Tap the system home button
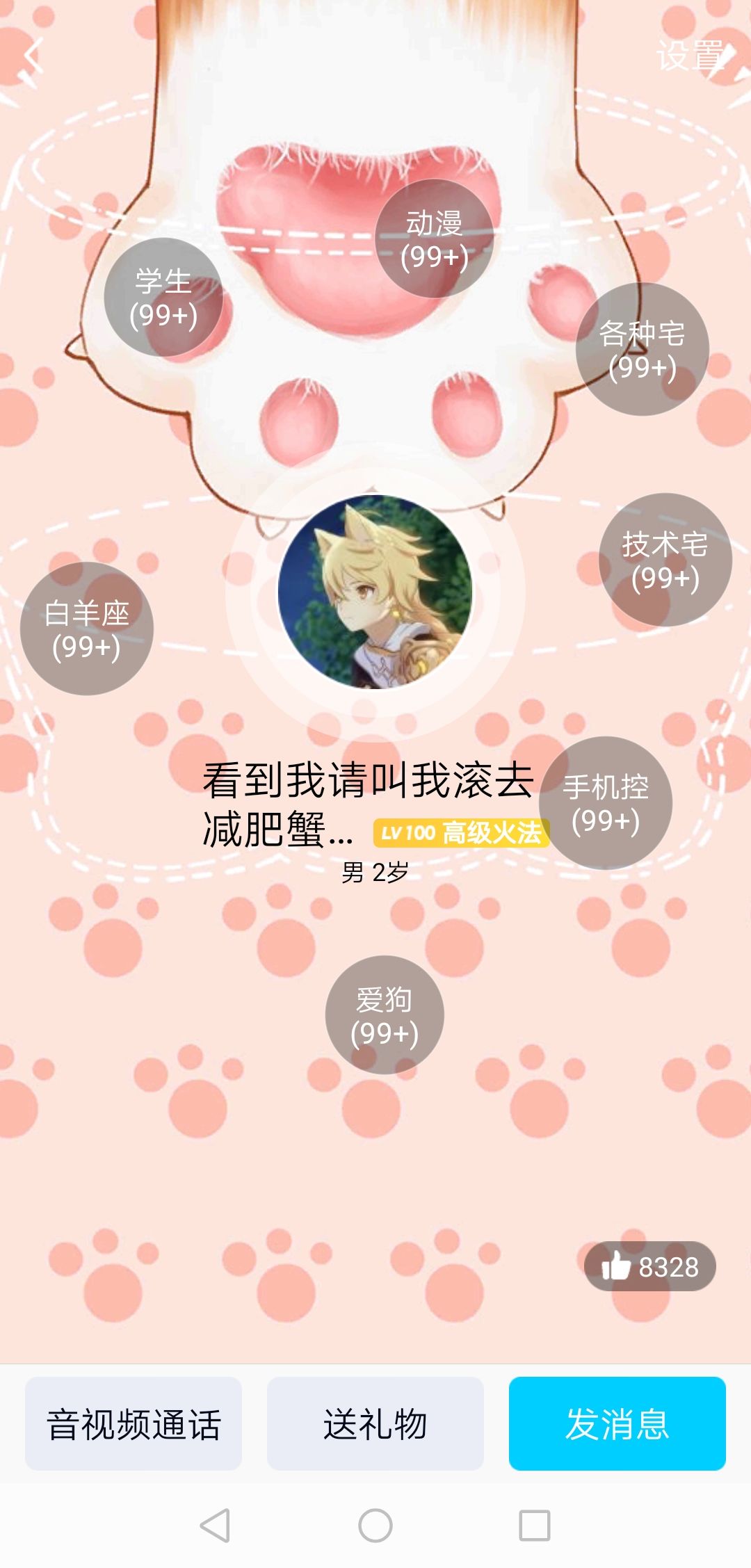This screenshot has height=1568, width=751. click(x=375, y=1526)
